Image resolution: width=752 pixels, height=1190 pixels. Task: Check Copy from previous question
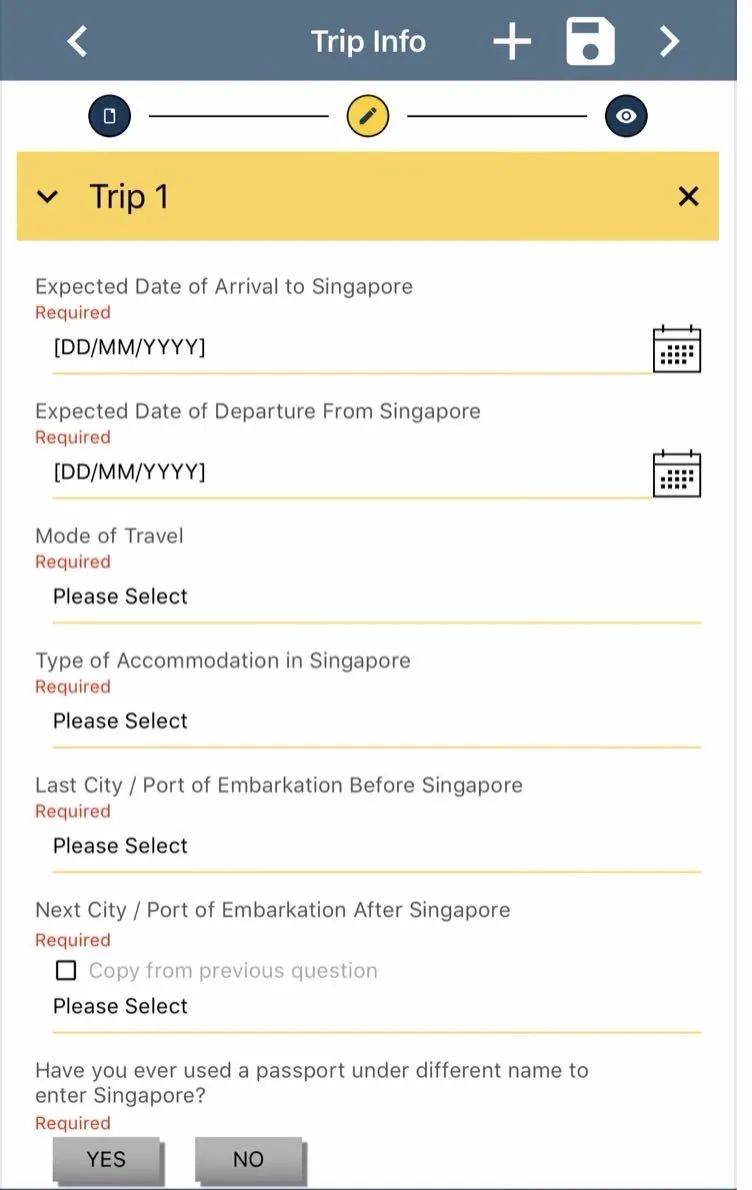[x=66, y=970]
